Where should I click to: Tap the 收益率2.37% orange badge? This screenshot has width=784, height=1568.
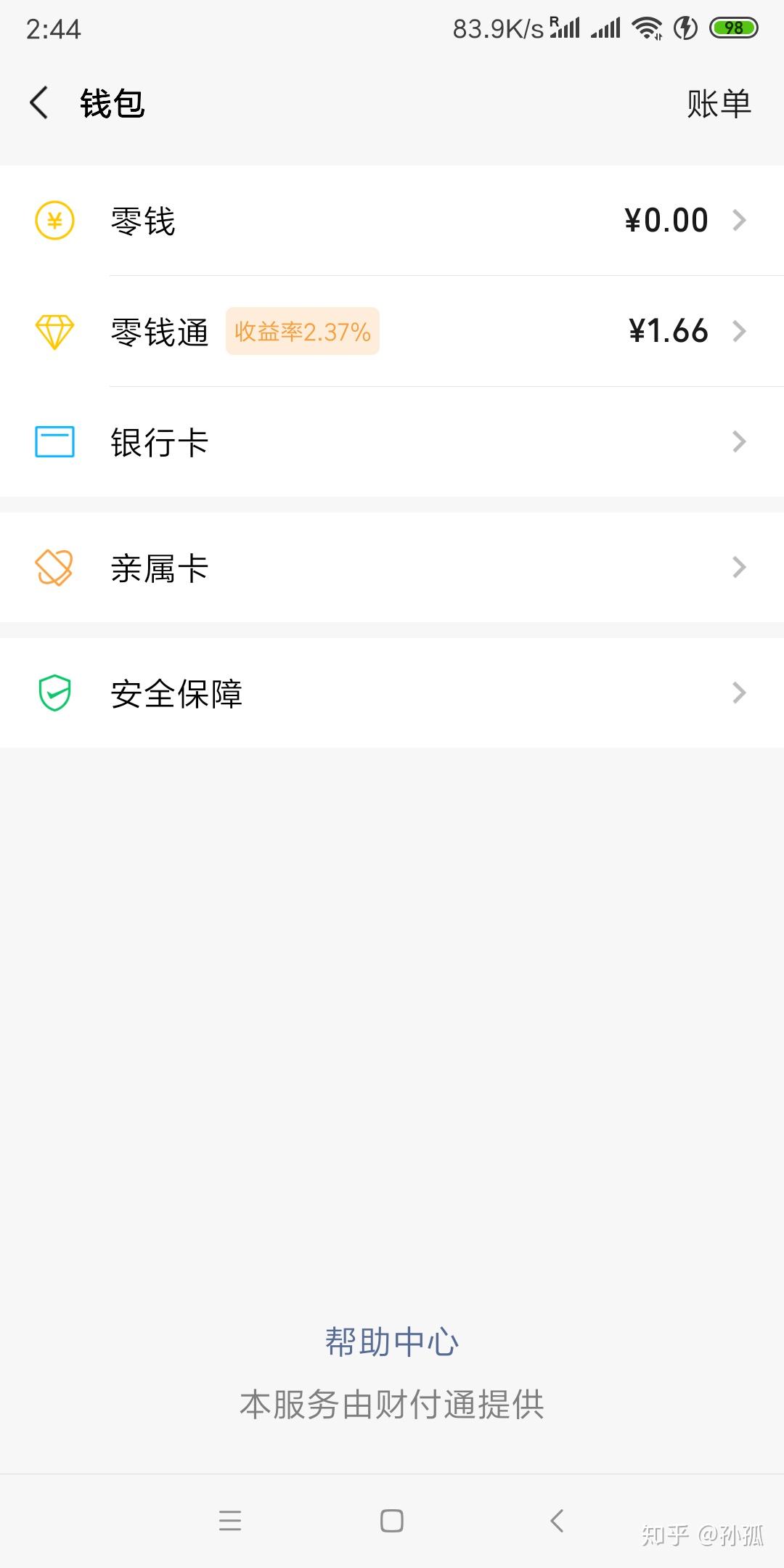302,331
